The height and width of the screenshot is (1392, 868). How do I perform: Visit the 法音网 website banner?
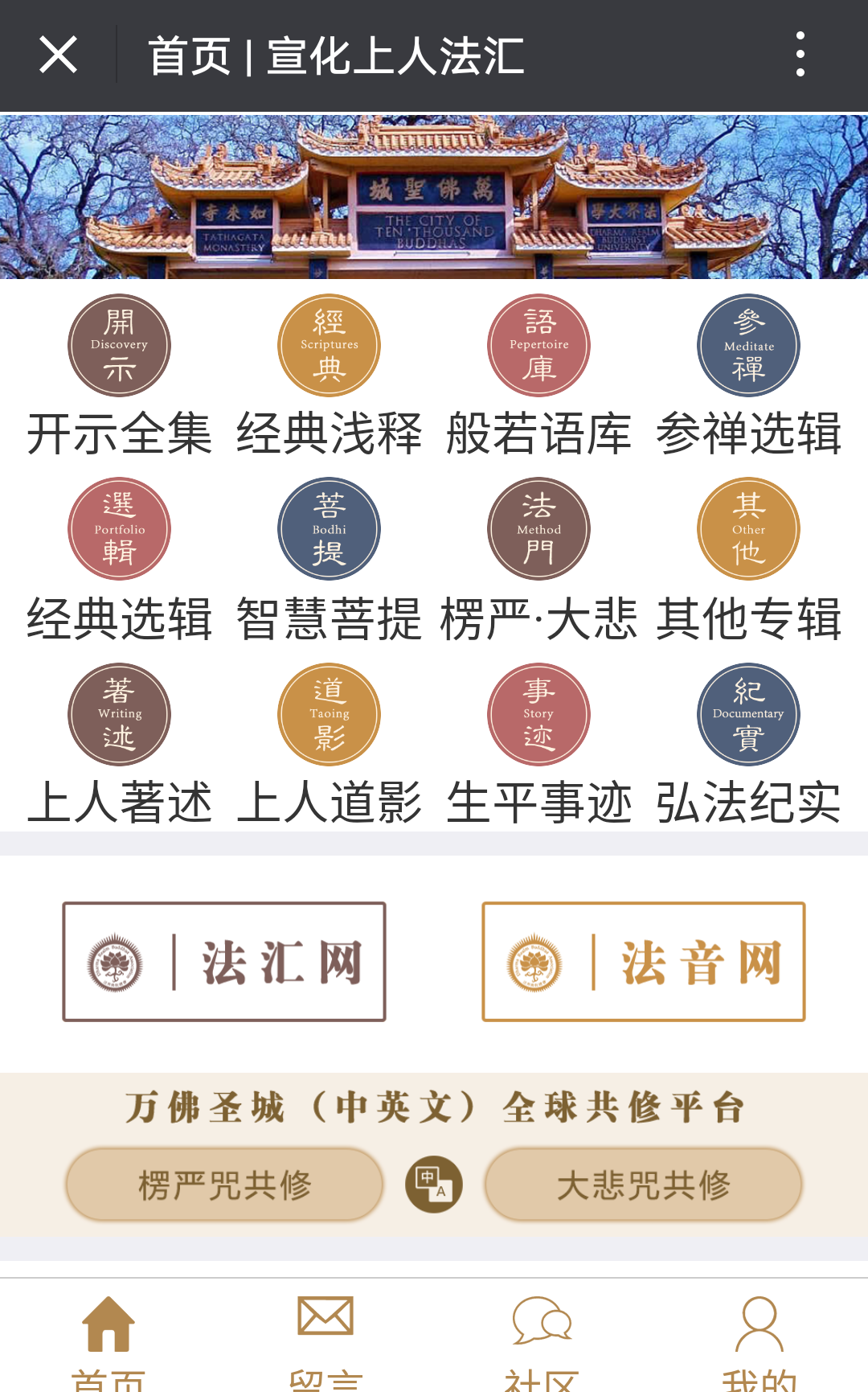644,962
